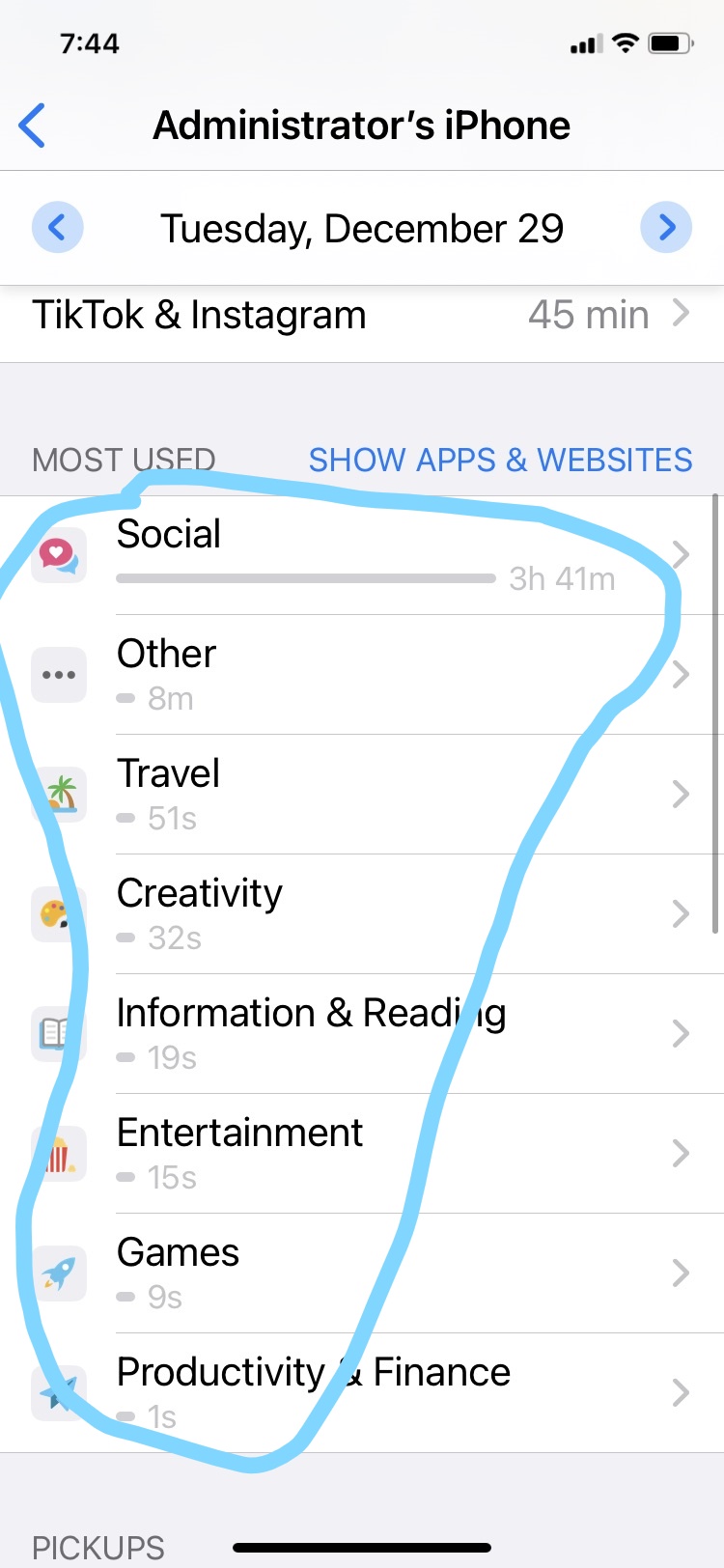This screenshot has width=724, height=1568.
Task: Tap the Creativity paint palette icon
Action: [59, 913]
